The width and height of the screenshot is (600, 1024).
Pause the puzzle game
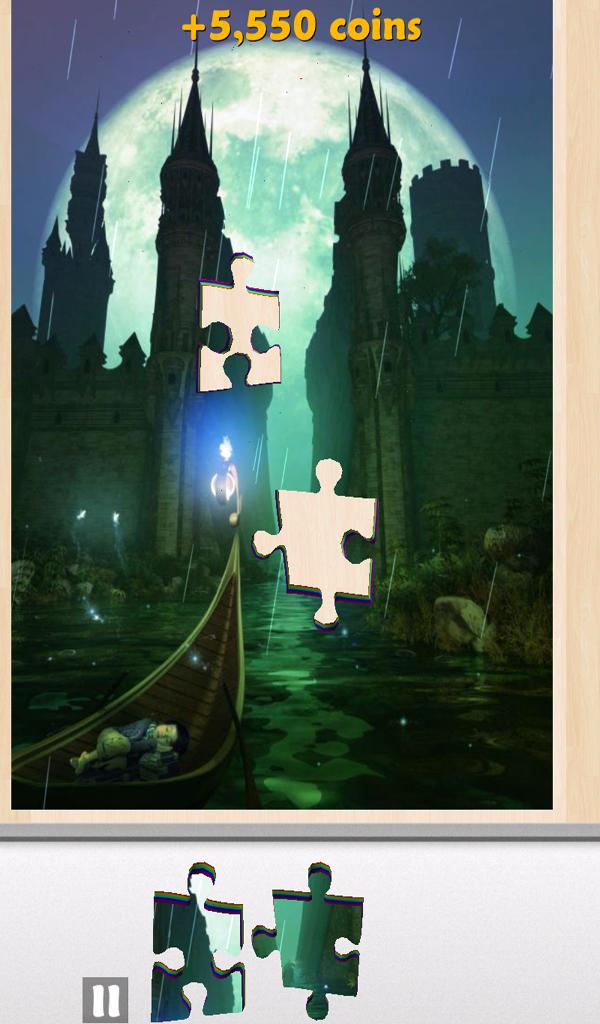(x=105, y=999)
